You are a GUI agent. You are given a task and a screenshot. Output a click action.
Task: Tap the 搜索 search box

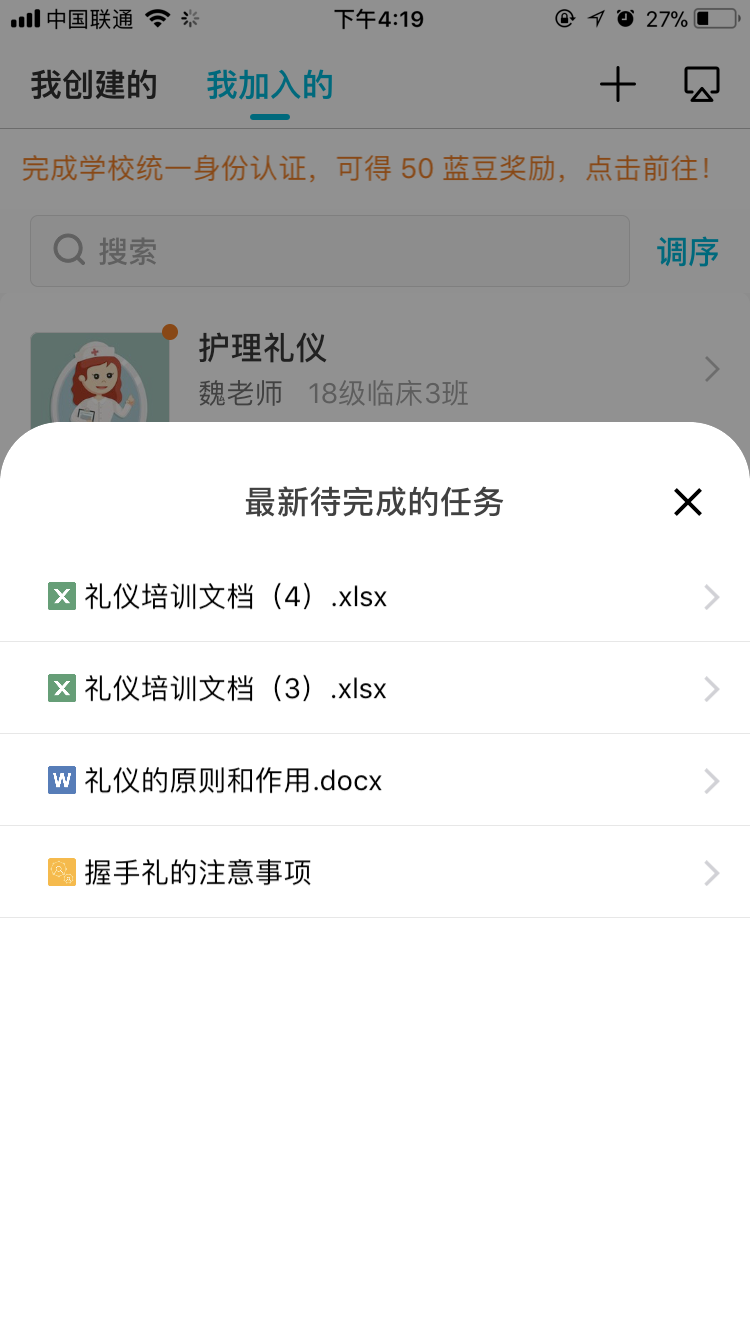(x=330, y=251)
